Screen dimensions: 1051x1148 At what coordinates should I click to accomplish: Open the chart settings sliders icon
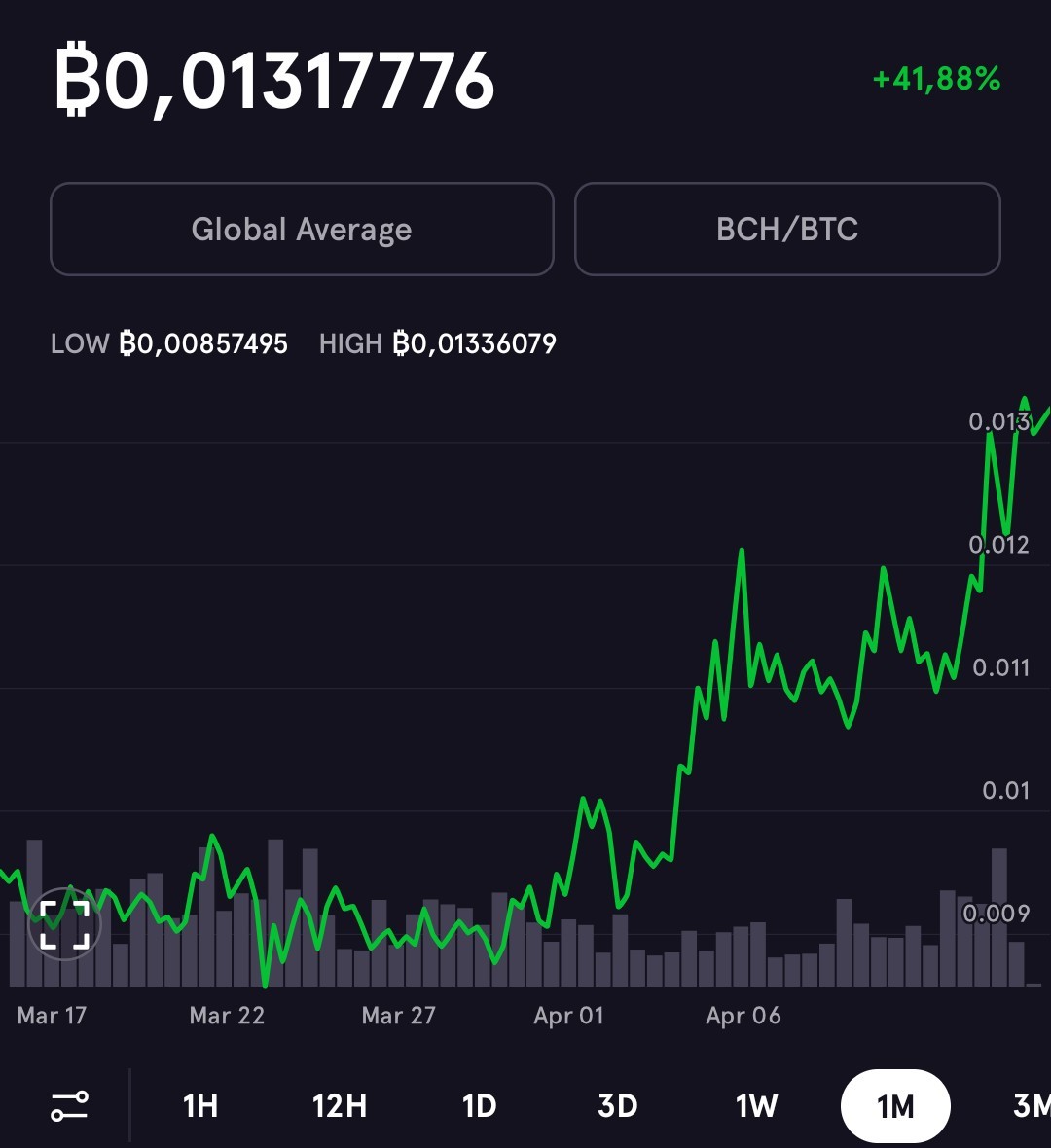tap(69, 1105)
